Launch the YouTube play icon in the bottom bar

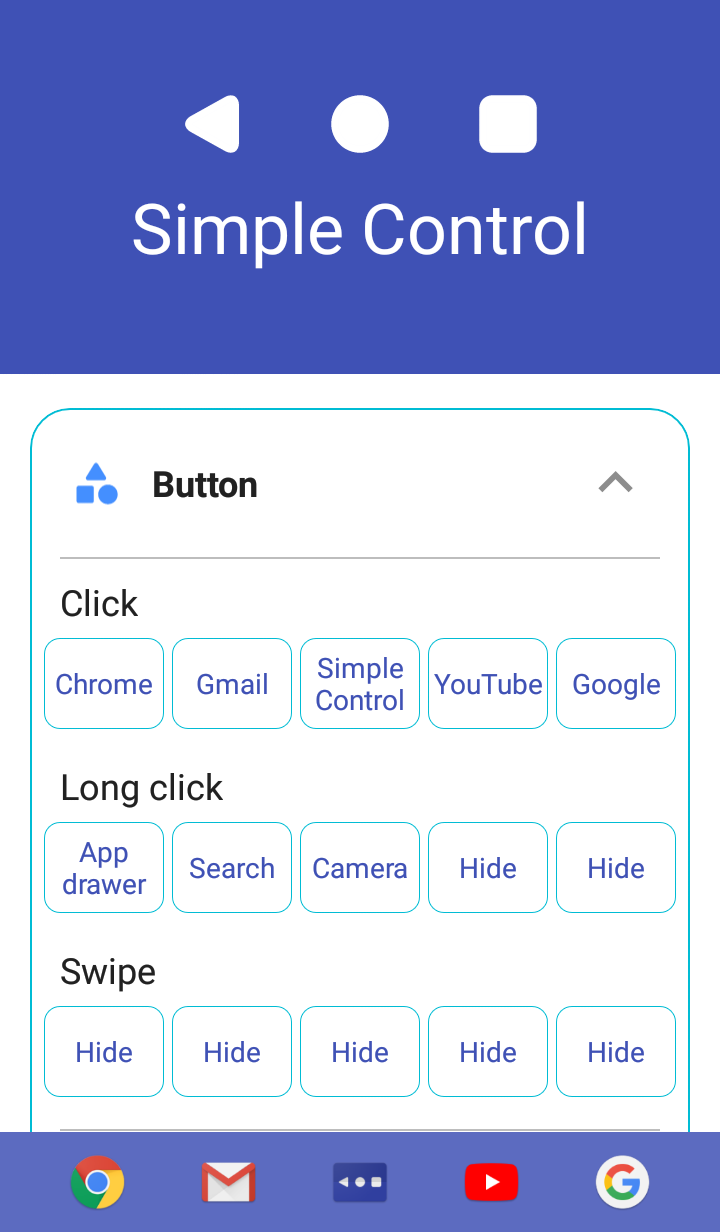pos(491,1183)
